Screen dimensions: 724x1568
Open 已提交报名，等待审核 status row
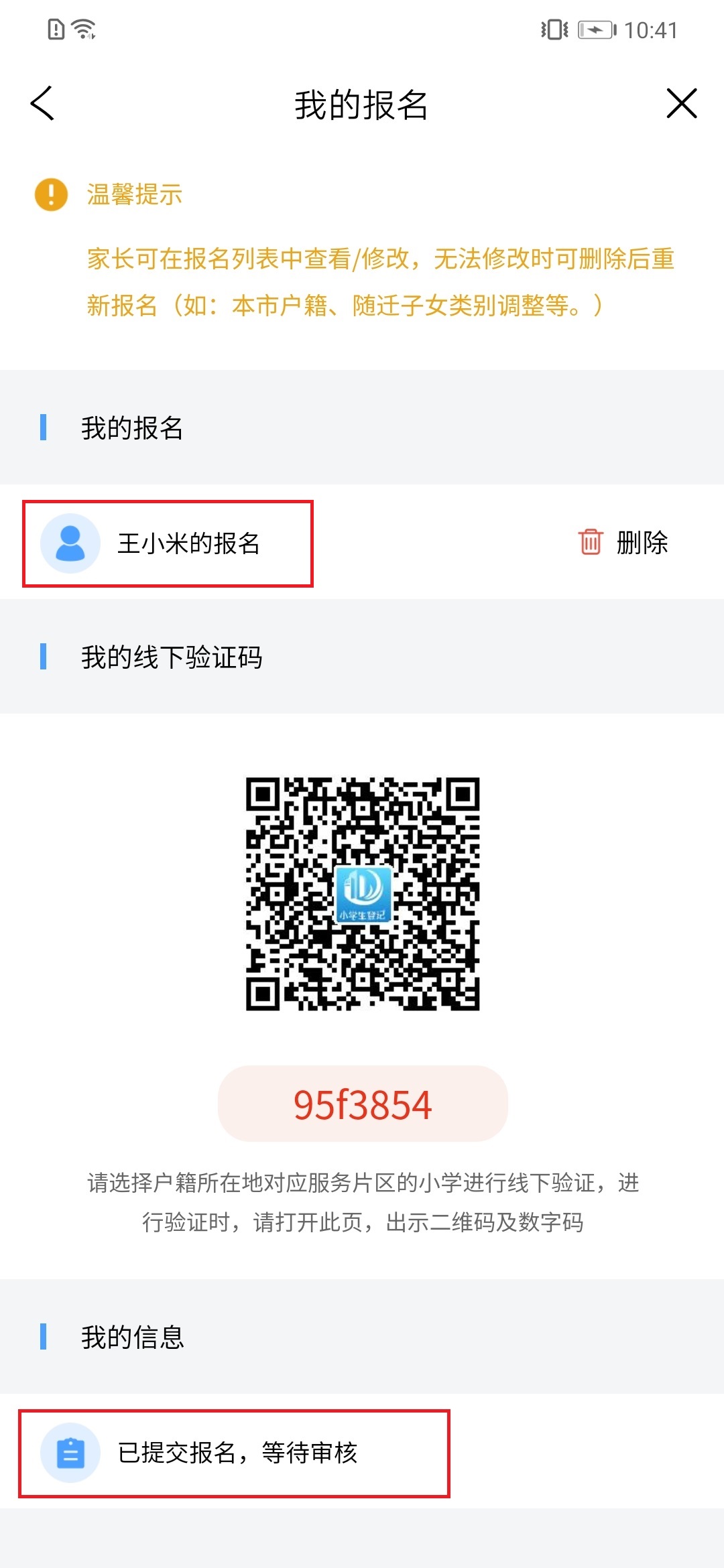(234, 1453)
